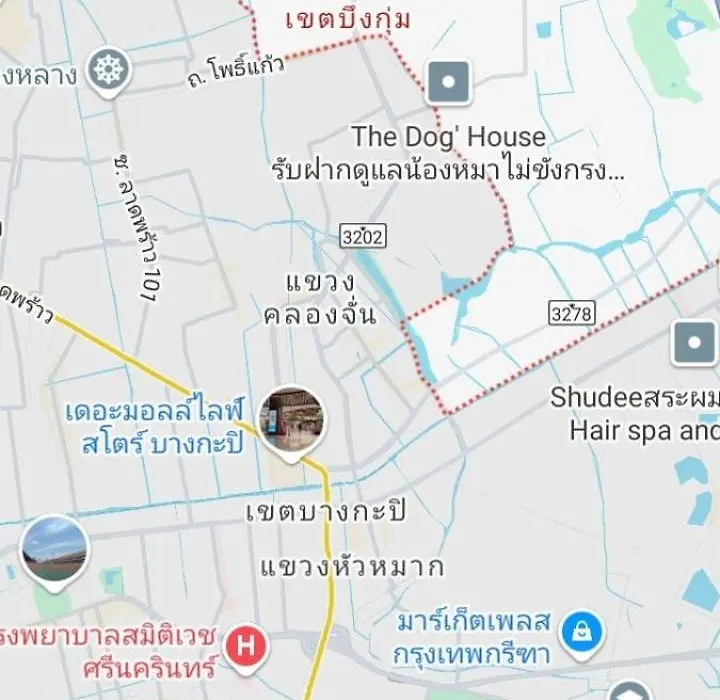Select the Shudee Hair spa pin

coord(694,343)
